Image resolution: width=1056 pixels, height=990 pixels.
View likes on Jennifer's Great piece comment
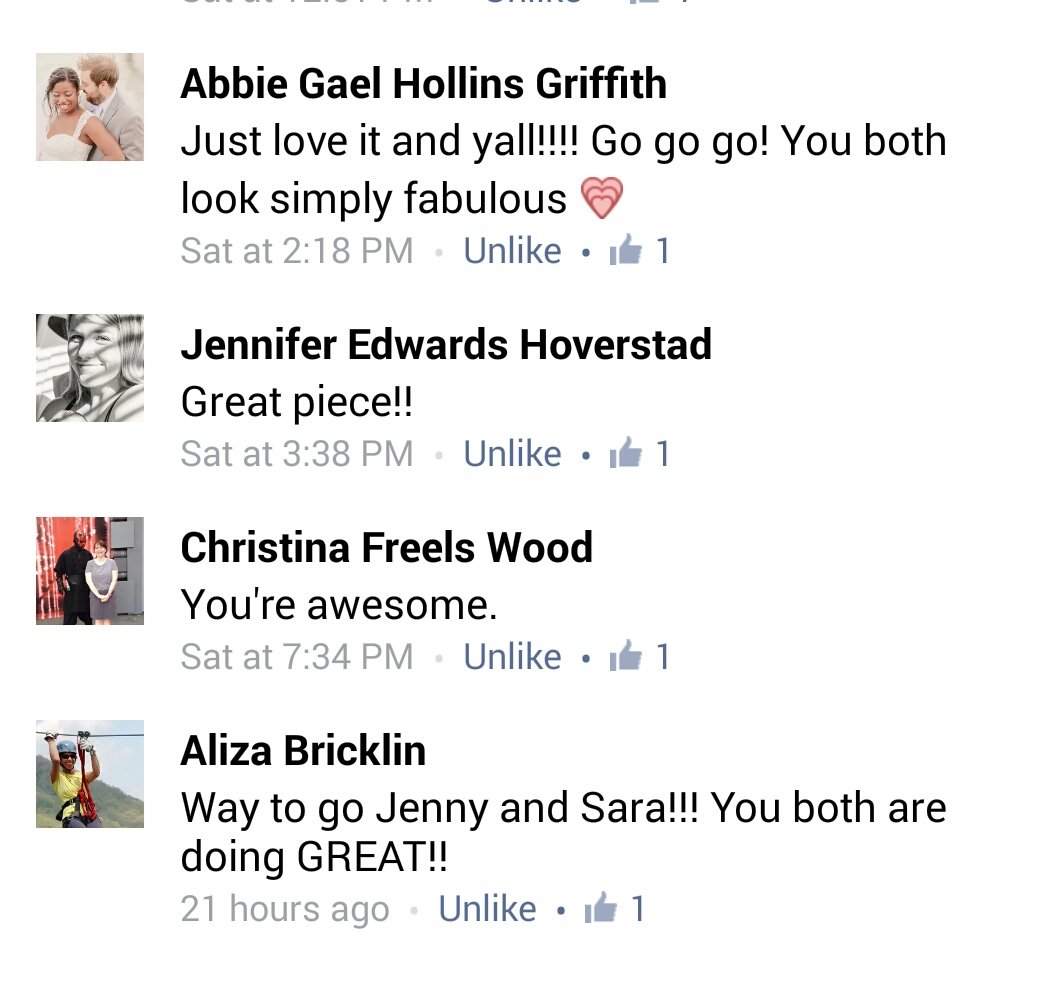point(640,454)
